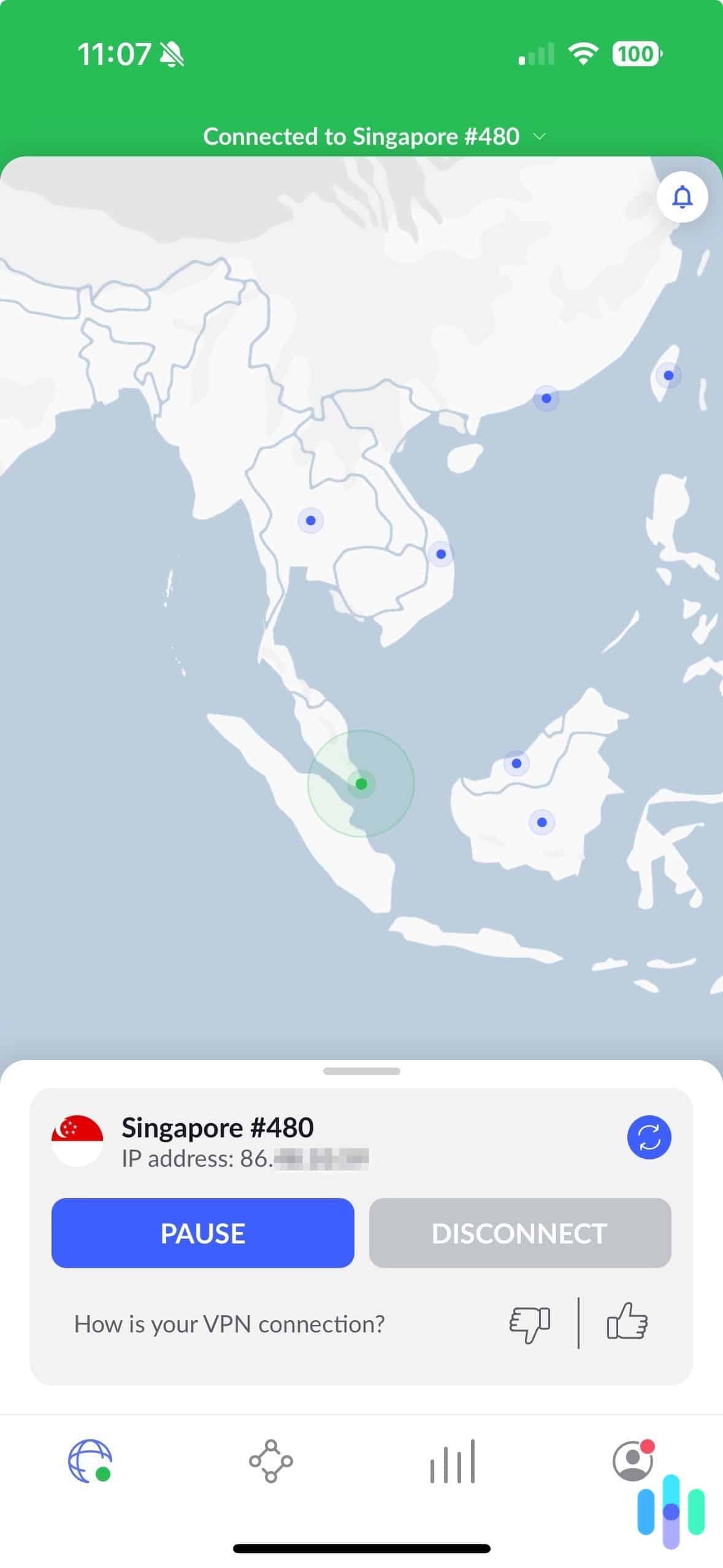Pause the VPN connection
The height and width of the screenshot is (1568, 723).
coord(202,1233)
